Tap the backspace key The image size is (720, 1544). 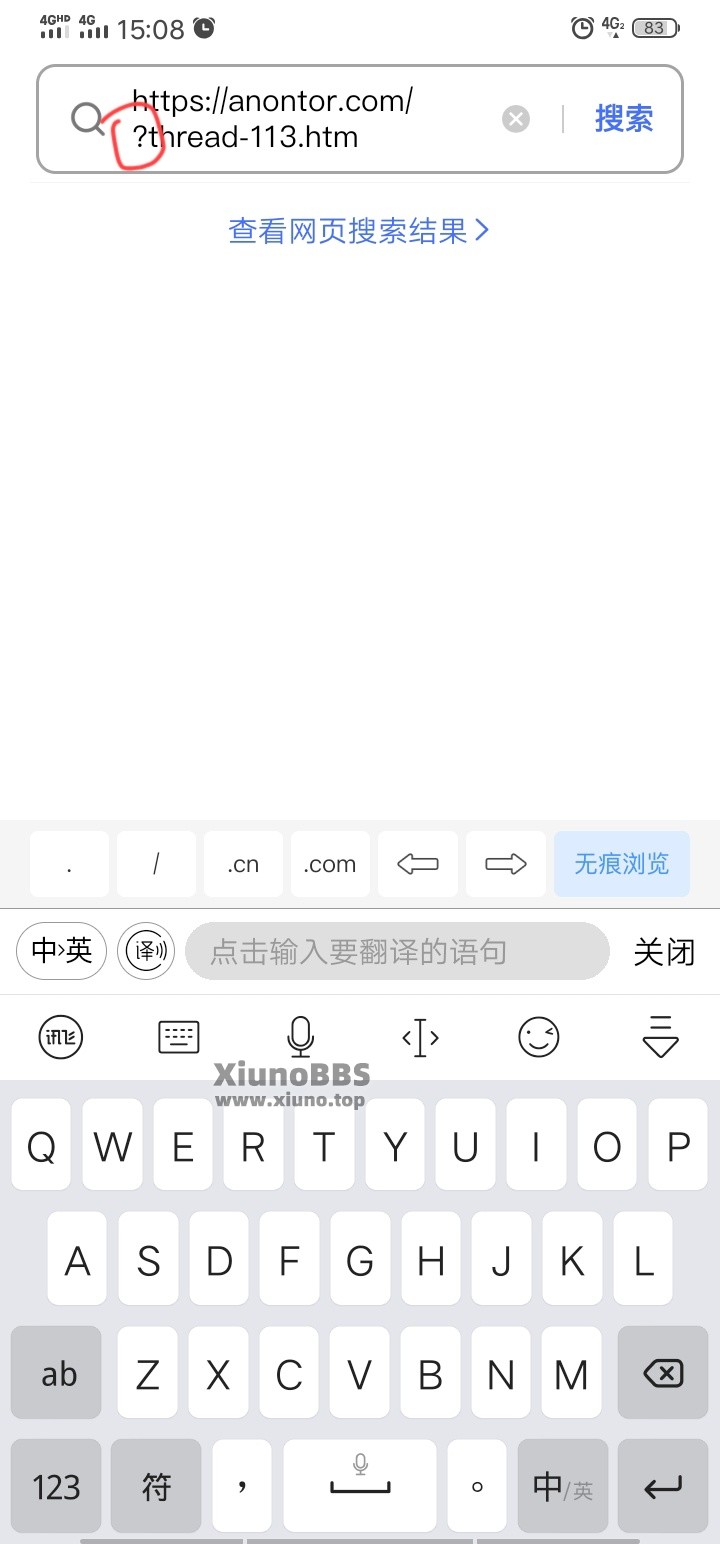tap(663, 1373)
